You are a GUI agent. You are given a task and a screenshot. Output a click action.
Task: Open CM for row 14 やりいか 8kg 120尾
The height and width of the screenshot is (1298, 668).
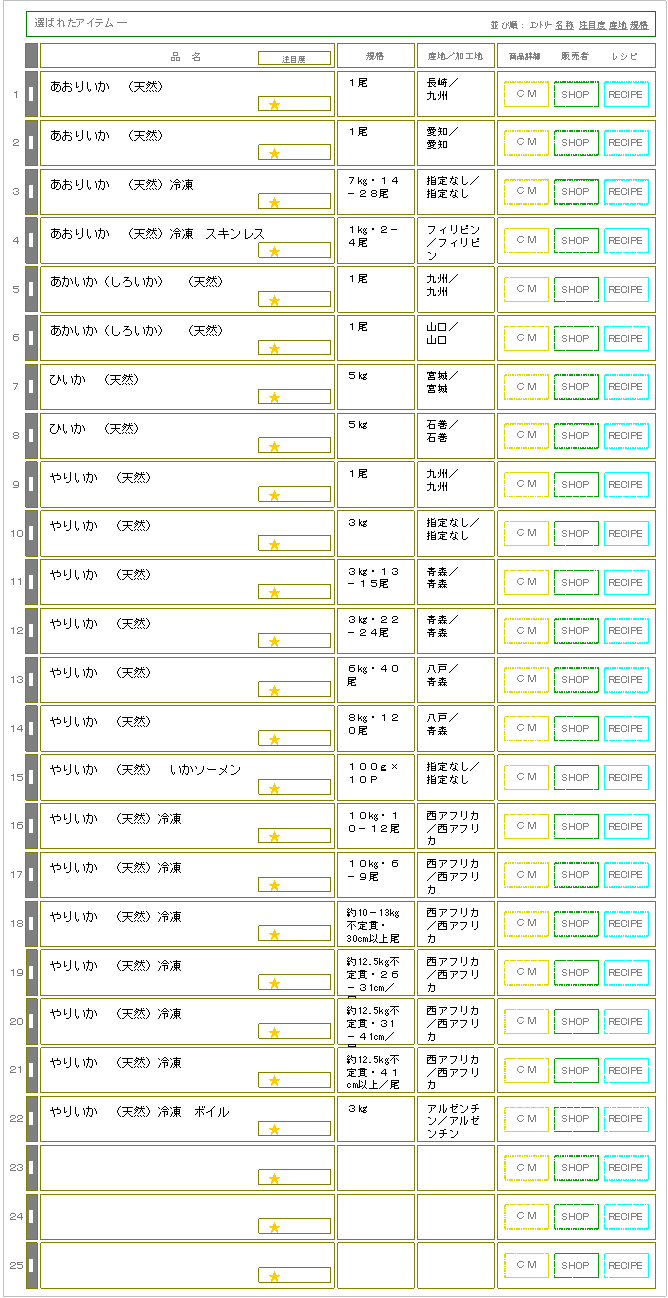tap(526, 728)
